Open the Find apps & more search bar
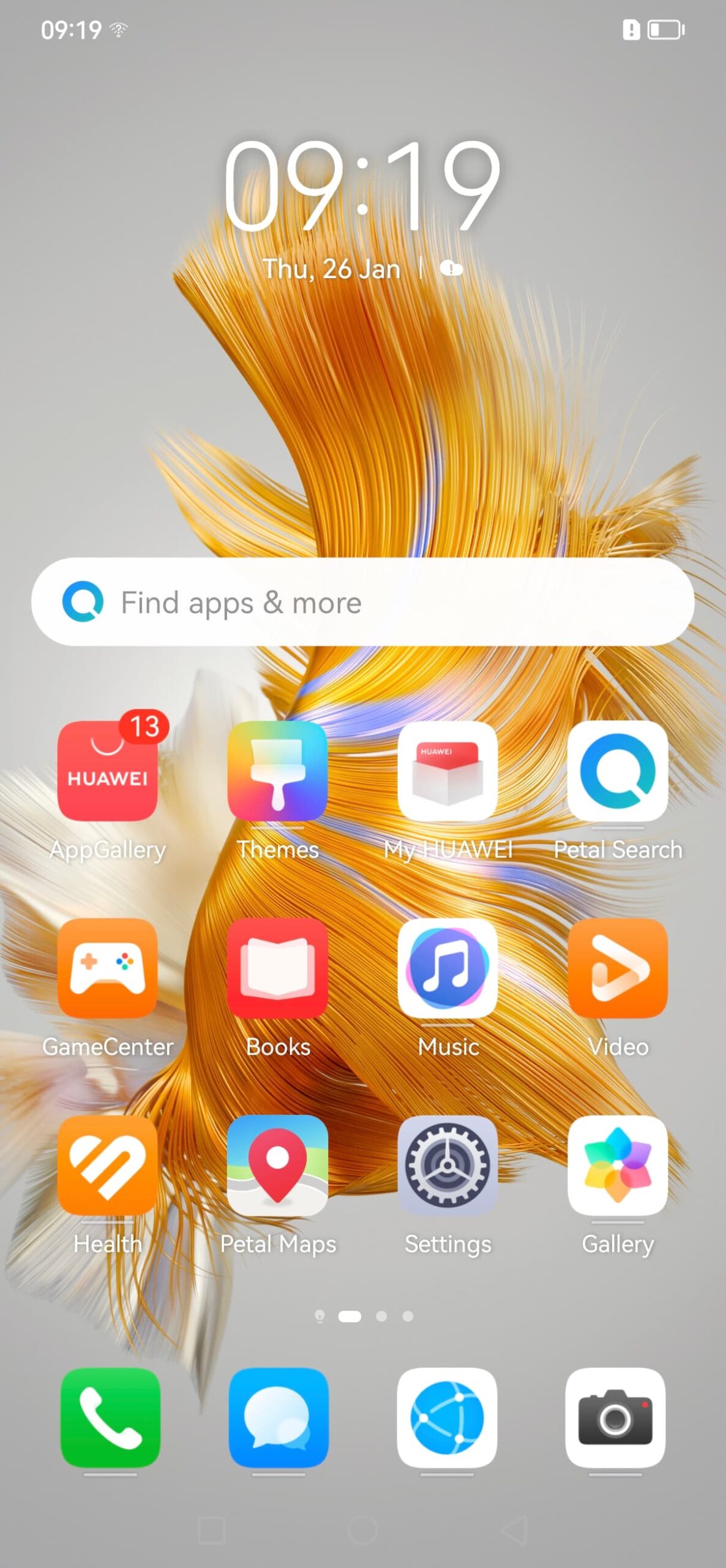This screenshot has height=1568, width=726. coord(362,602)
